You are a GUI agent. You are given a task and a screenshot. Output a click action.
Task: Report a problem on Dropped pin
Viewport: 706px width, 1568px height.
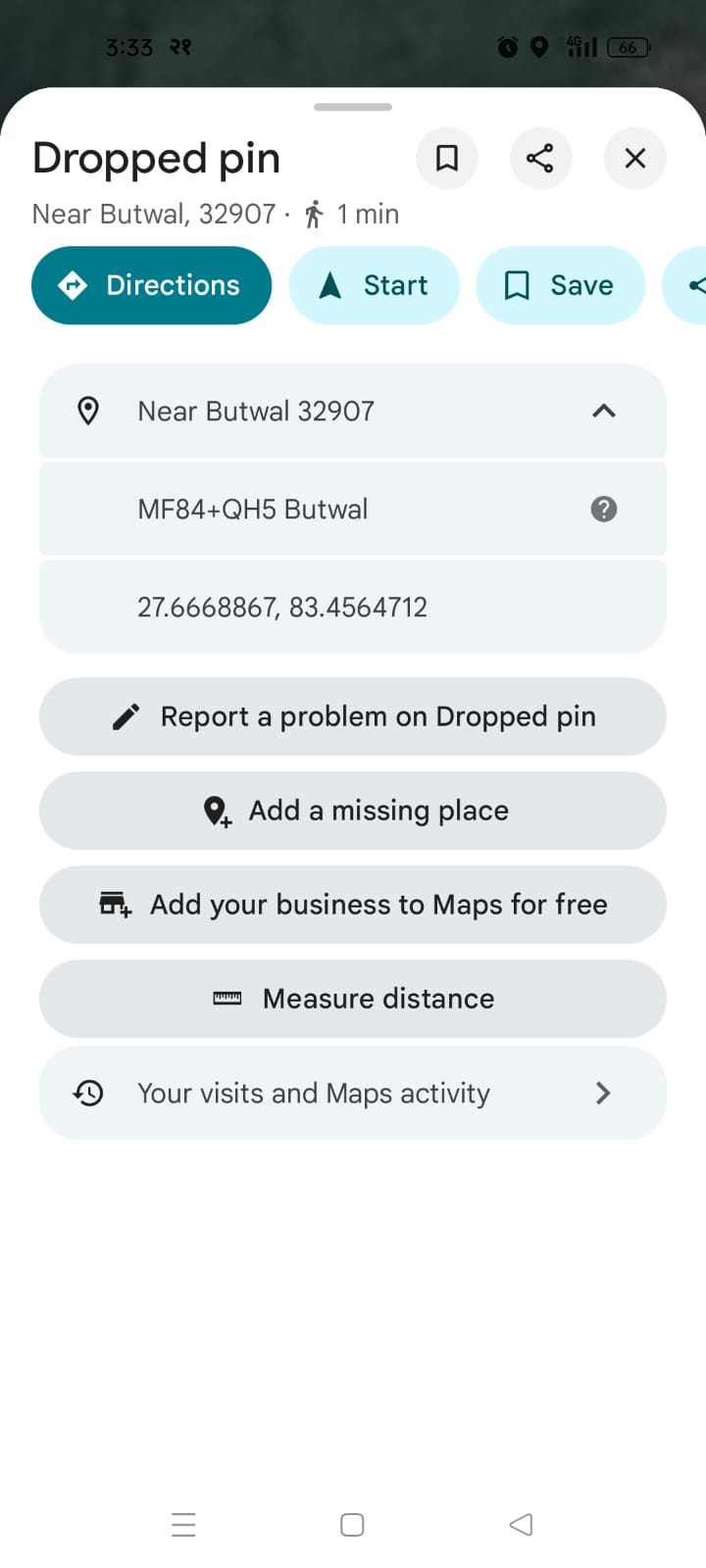[353, 716]
